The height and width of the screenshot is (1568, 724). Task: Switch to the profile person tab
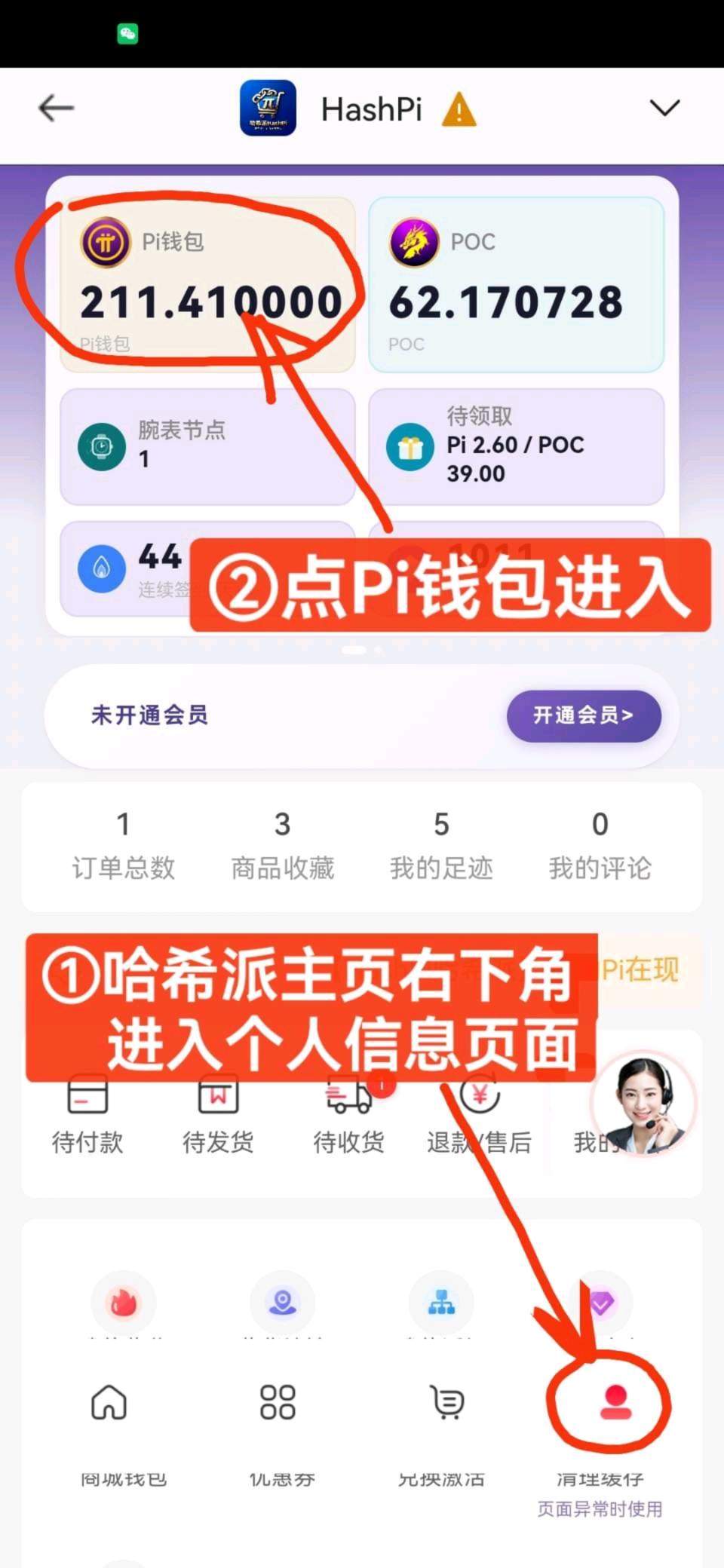tap(615, 1403)
